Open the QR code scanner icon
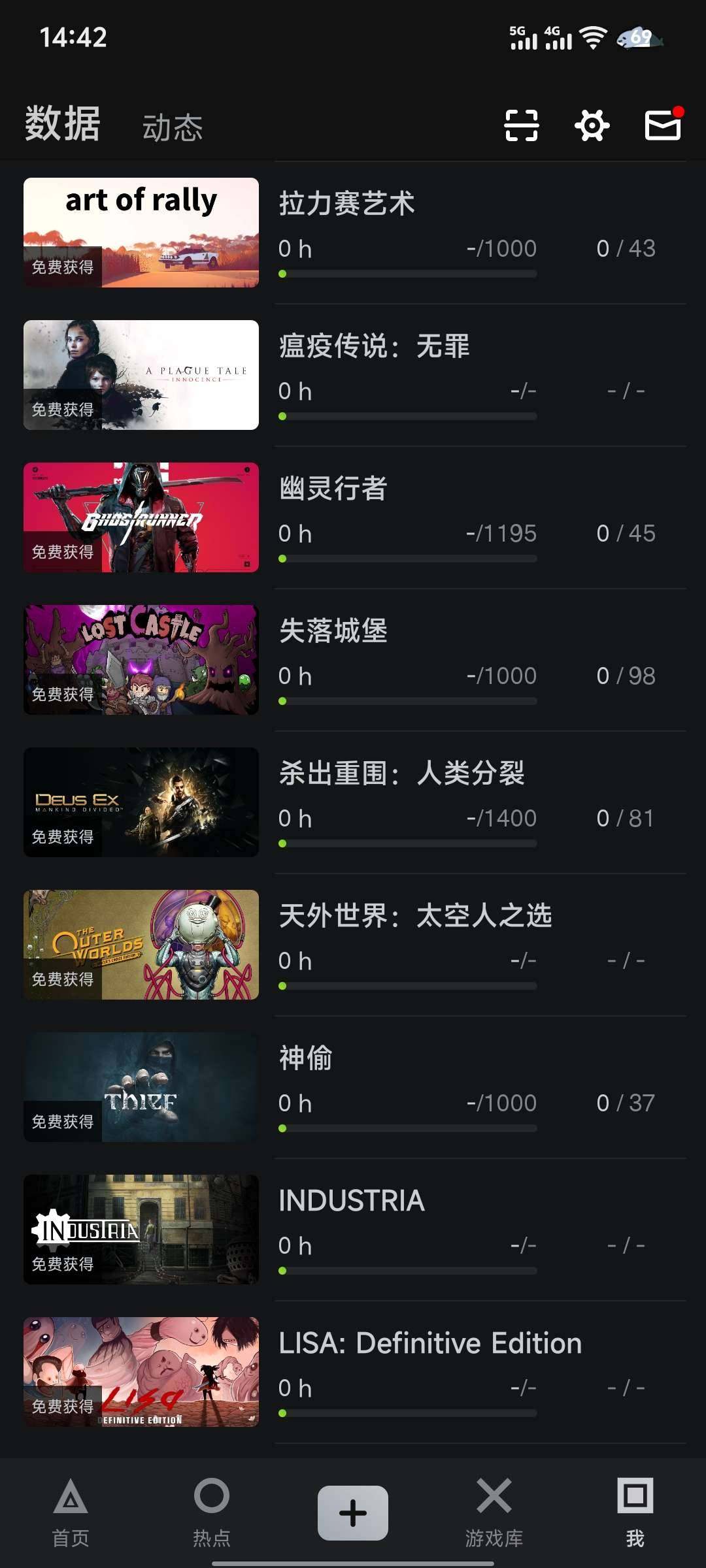This screenshot has width=706, height=1568. pos(521,125)
